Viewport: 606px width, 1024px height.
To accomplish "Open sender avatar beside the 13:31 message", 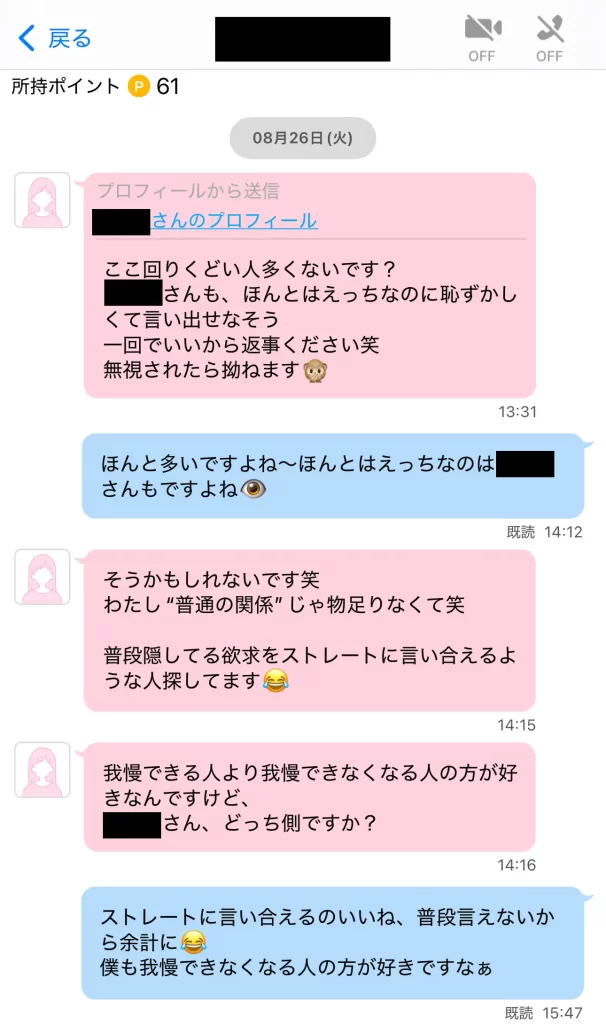I will [42, 200].
